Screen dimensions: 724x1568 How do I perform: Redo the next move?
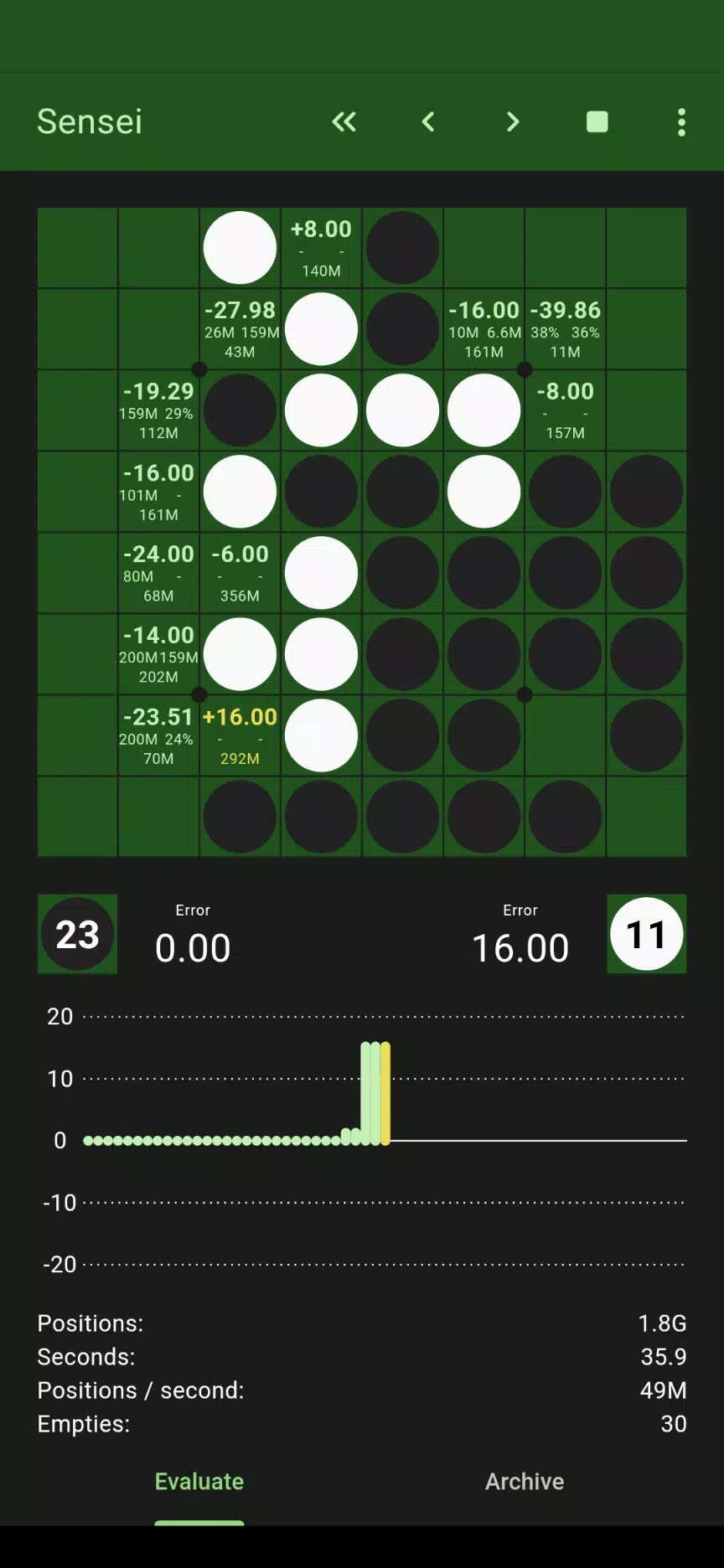pyautogui.click(x=513, y=122)
